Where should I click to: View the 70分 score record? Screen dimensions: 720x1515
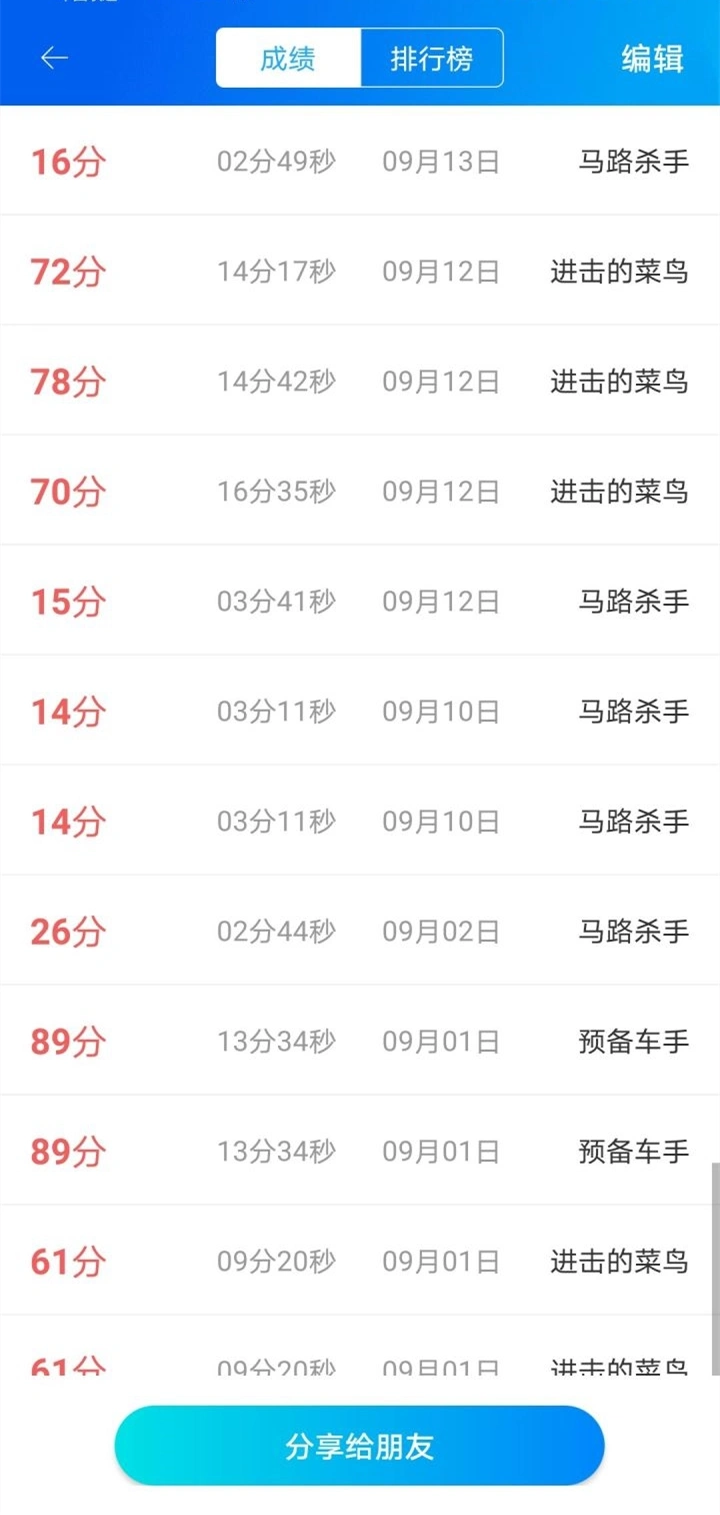360,490
